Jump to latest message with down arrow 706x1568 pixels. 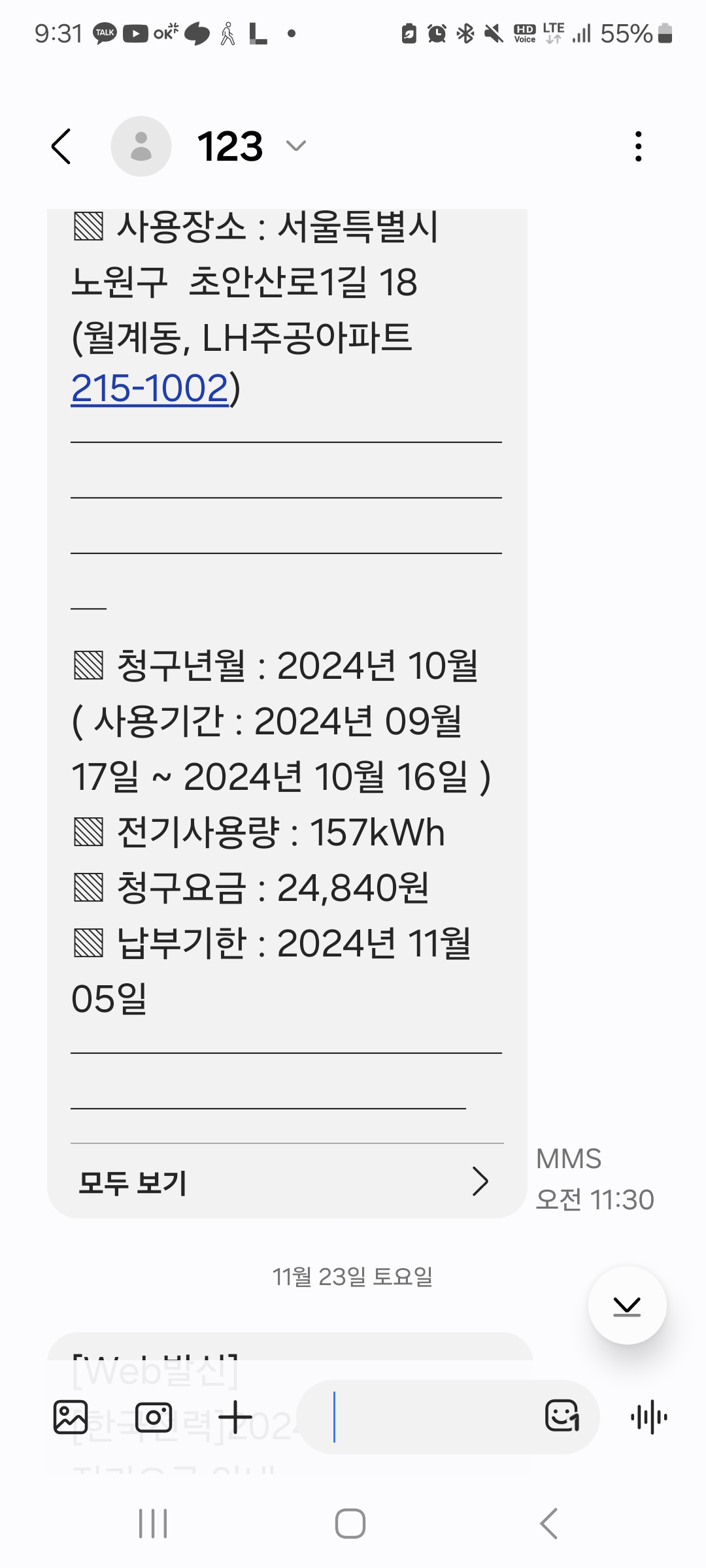pos(627,1306)
